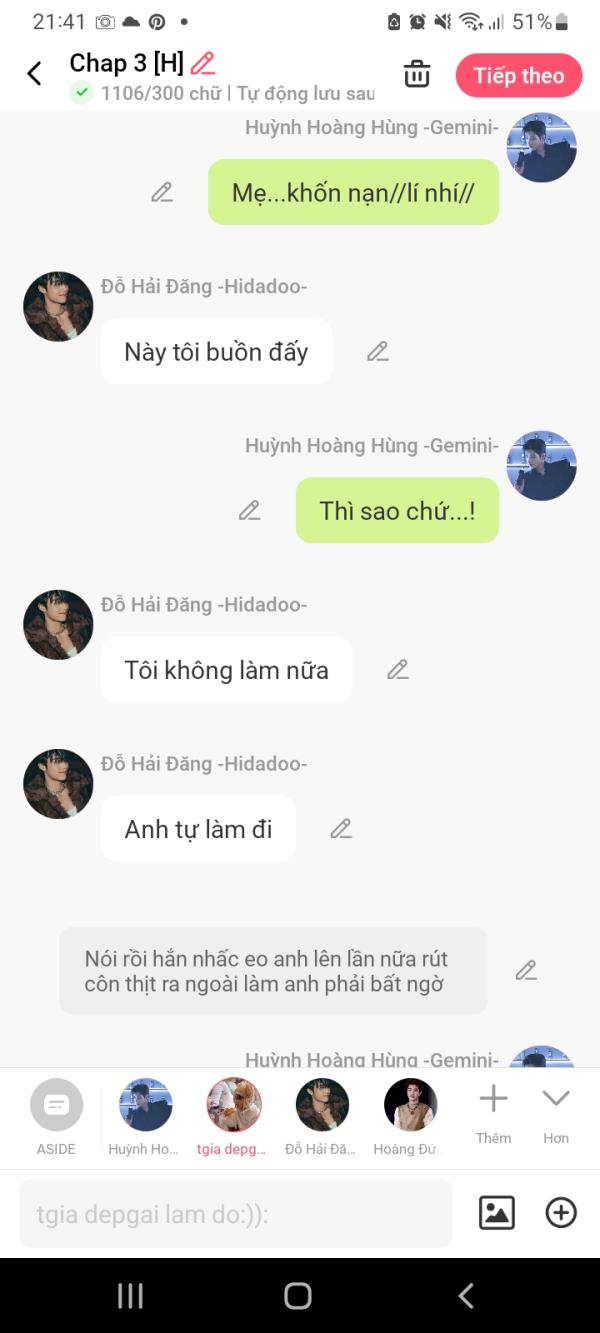600x1333 pixels.
Task: Open the circled plus attachment options
Action: [x=561, y=1213]
